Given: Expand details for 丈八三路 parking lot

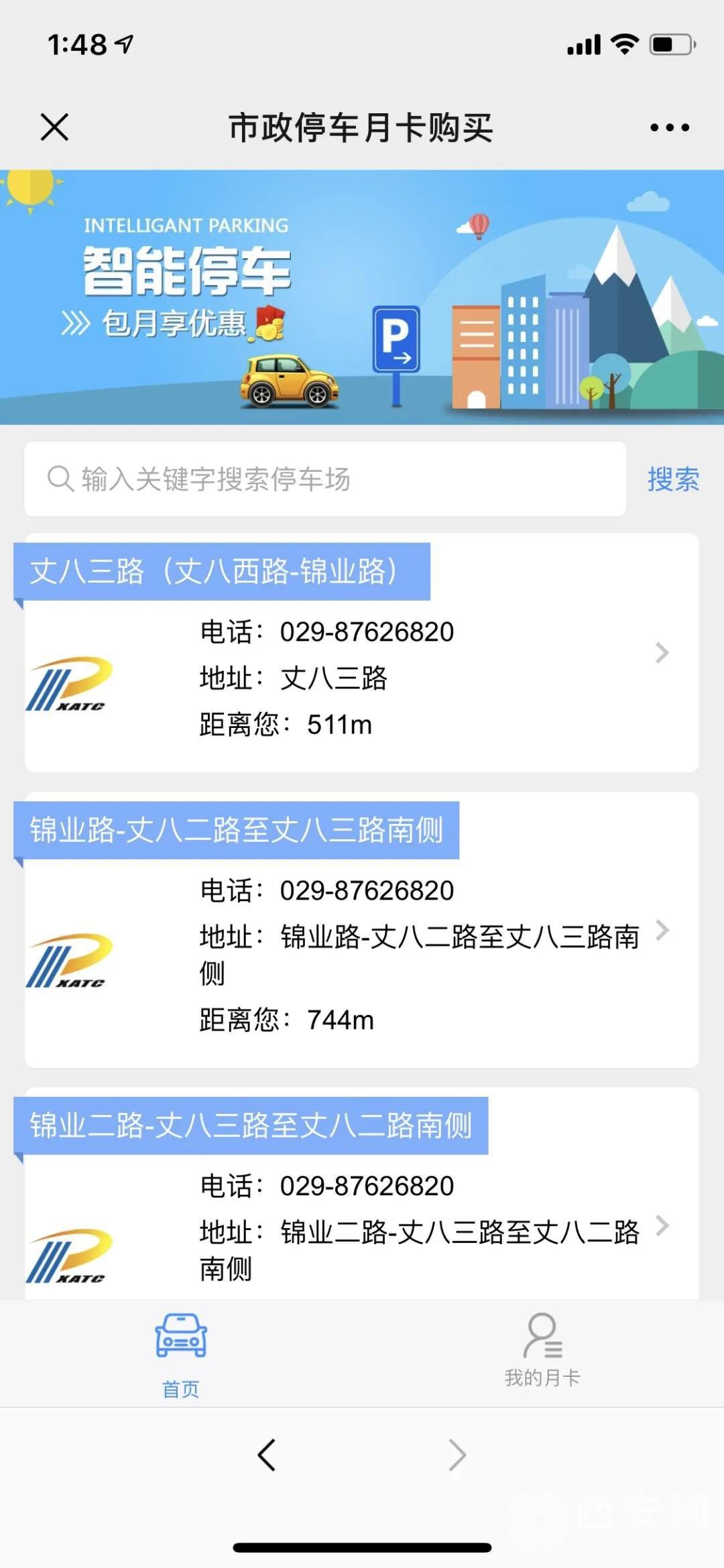Looking at the screenshot, I should pos(662,652).
